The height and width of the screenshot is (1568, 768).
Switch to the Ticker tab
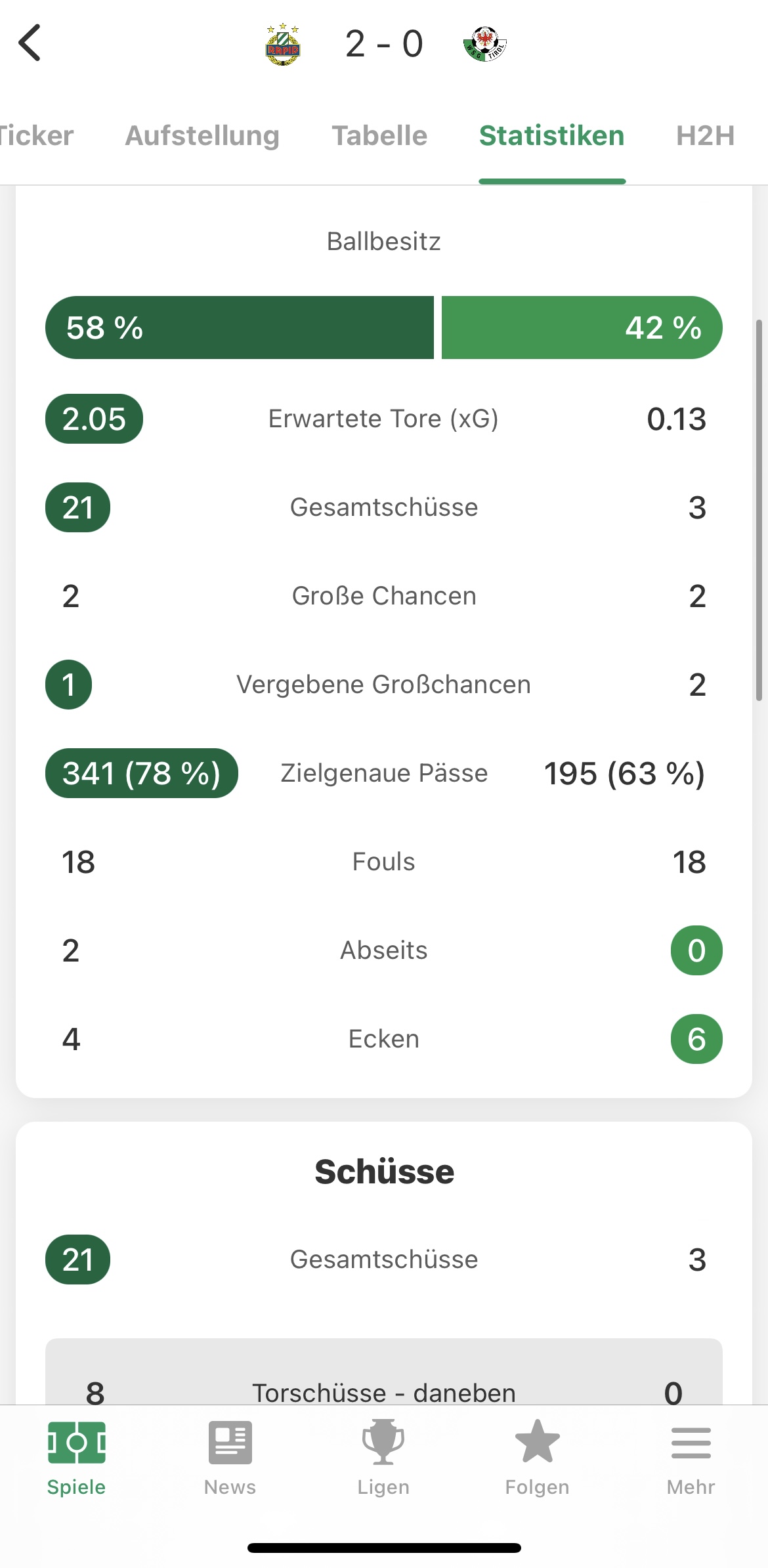[x=35, y=136]
